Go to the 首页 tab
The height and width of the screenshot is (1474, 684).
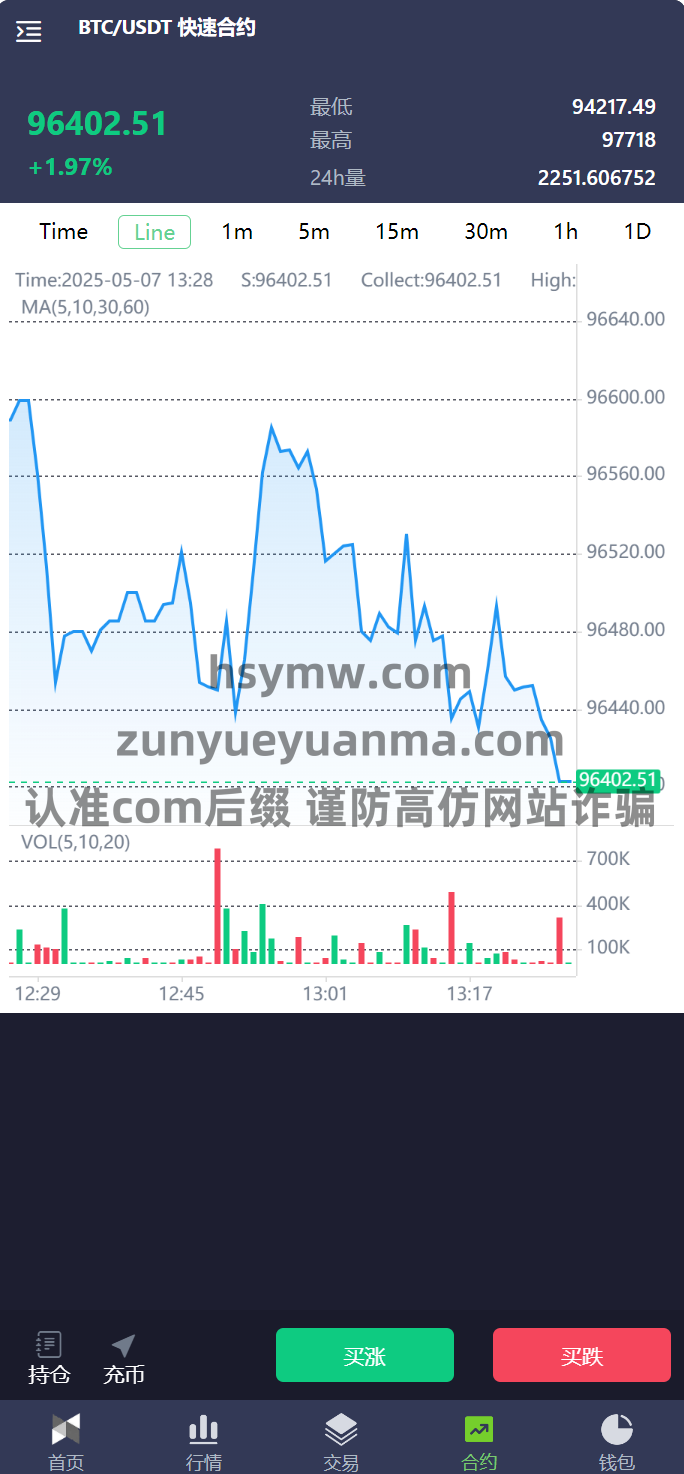(x=66, y=1442)
